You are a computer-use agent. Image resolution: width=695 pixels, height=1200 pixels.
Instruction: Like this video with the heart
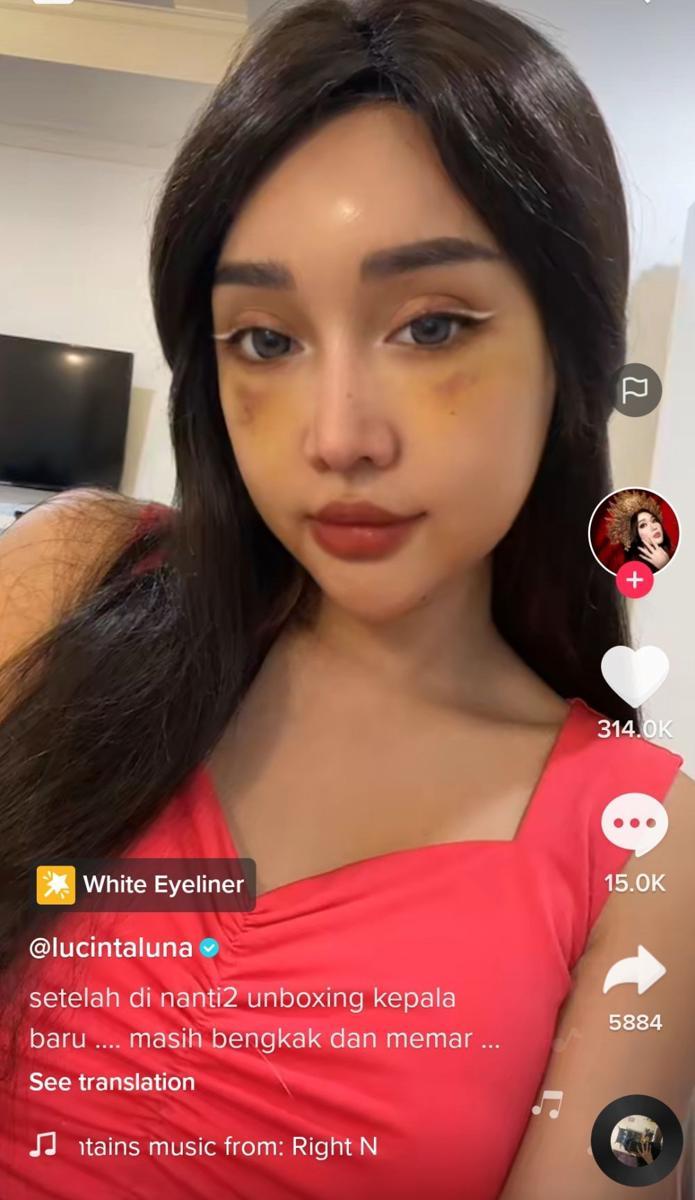tap(634, 677)
